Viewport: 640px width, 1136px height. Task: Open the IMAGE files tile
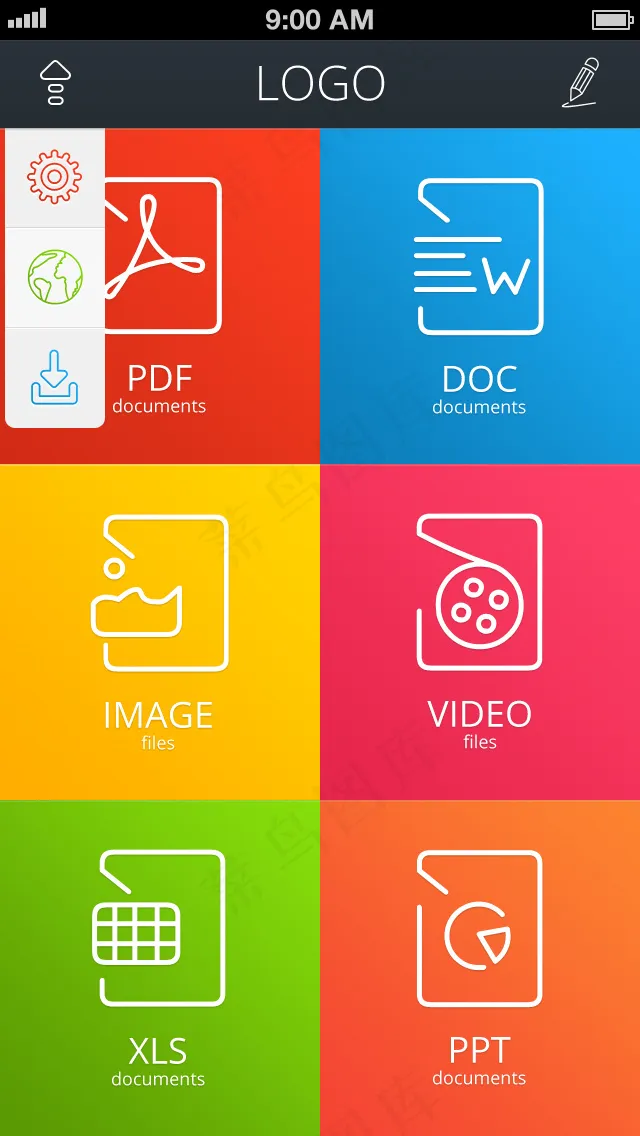160,632
